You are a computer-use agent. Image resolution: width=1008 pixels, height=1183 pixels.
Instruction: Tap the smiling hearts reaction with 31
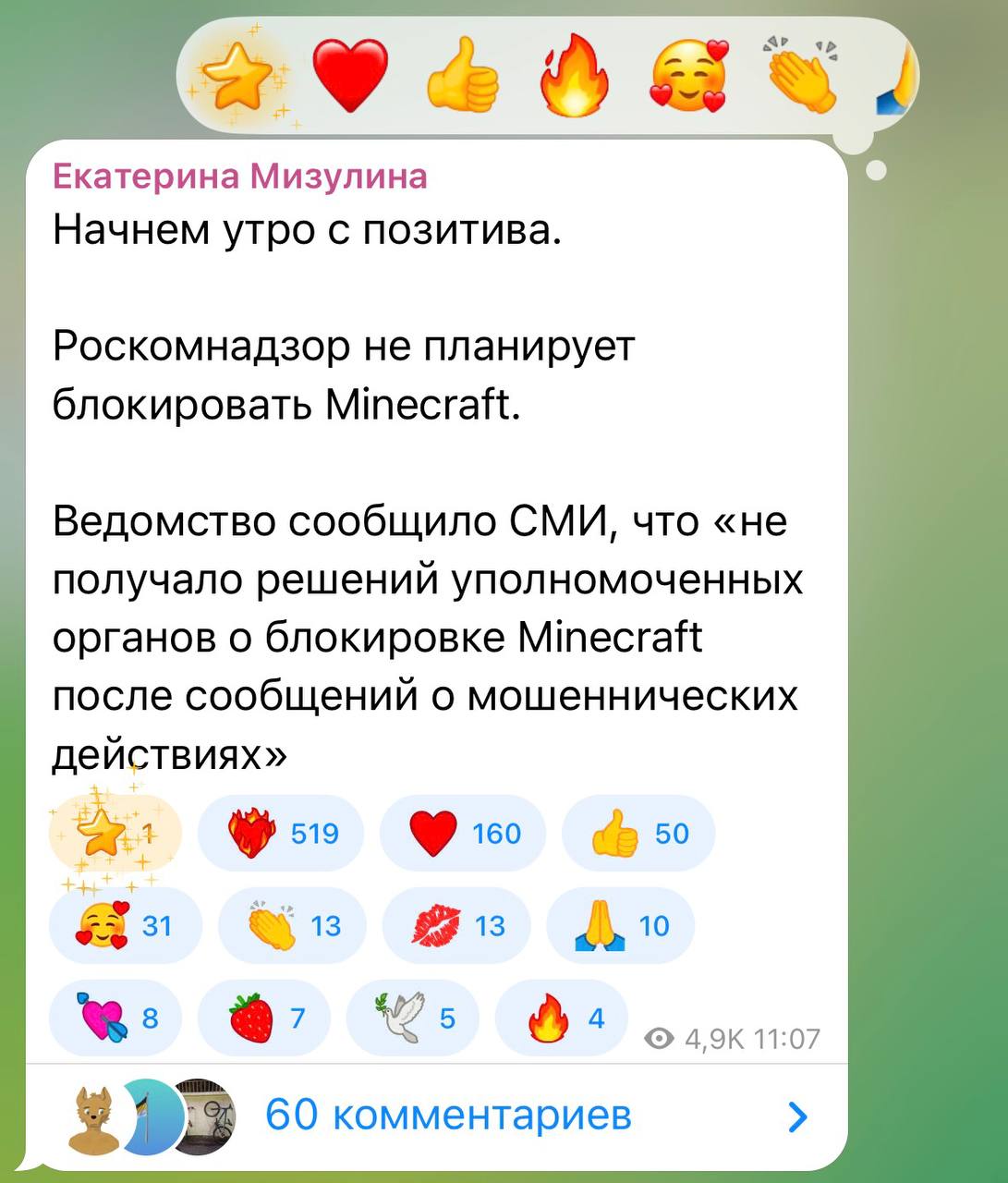pyautogui.click(x=125, y=926)
